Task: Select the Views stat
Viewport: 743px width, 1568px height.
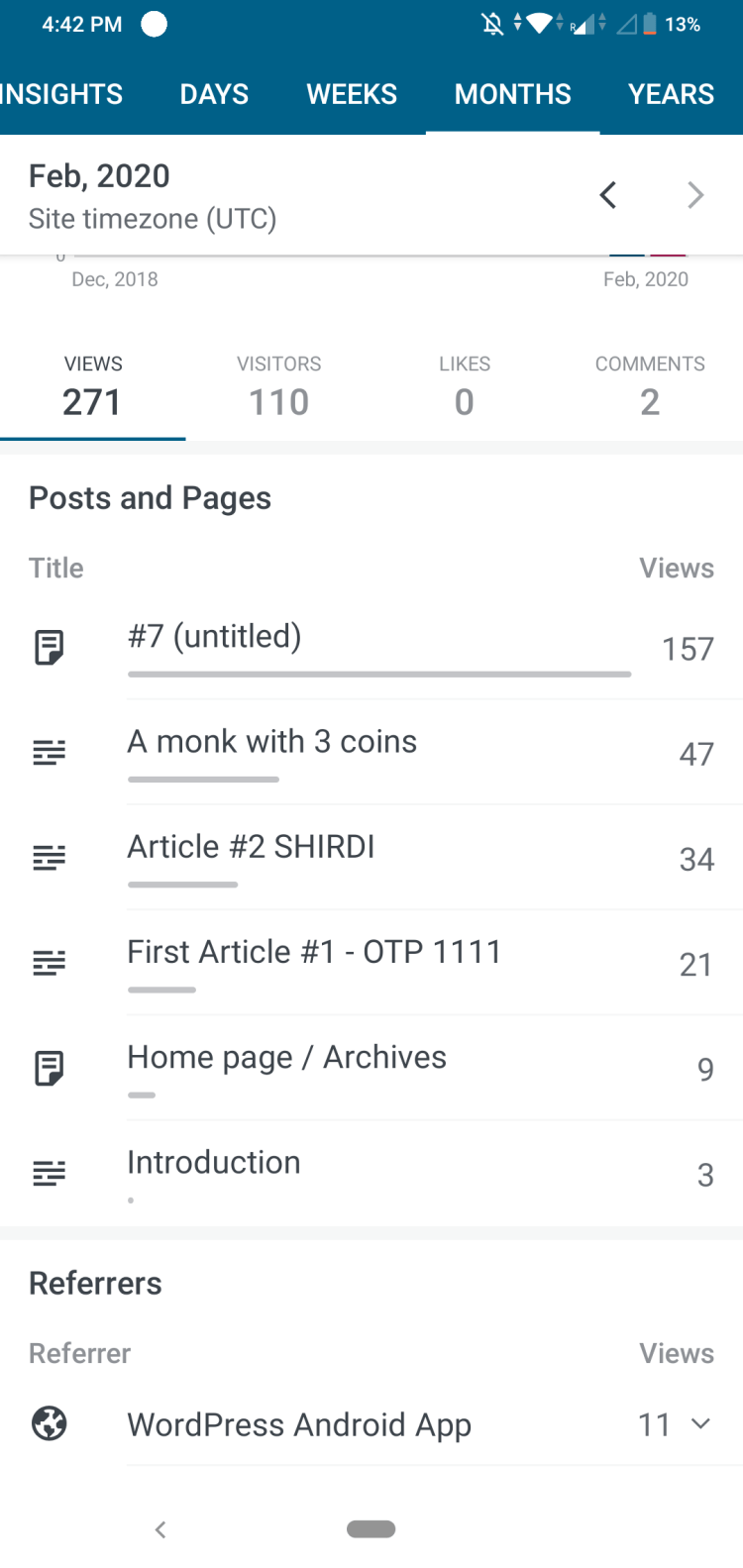Action: pyautogui.click(x=92, y=386)
